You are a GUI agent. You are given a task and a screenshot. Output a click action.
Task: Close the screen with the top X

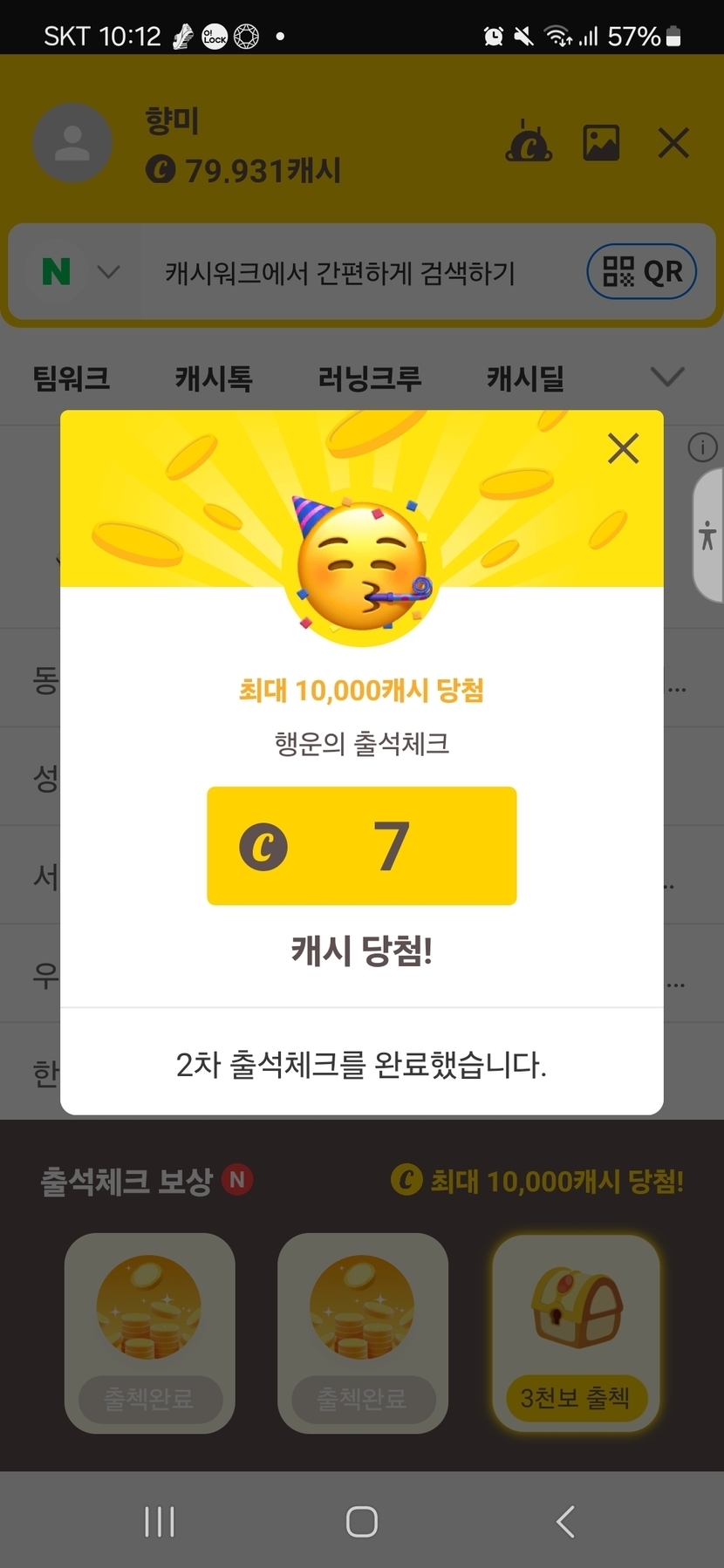(673, 143)
